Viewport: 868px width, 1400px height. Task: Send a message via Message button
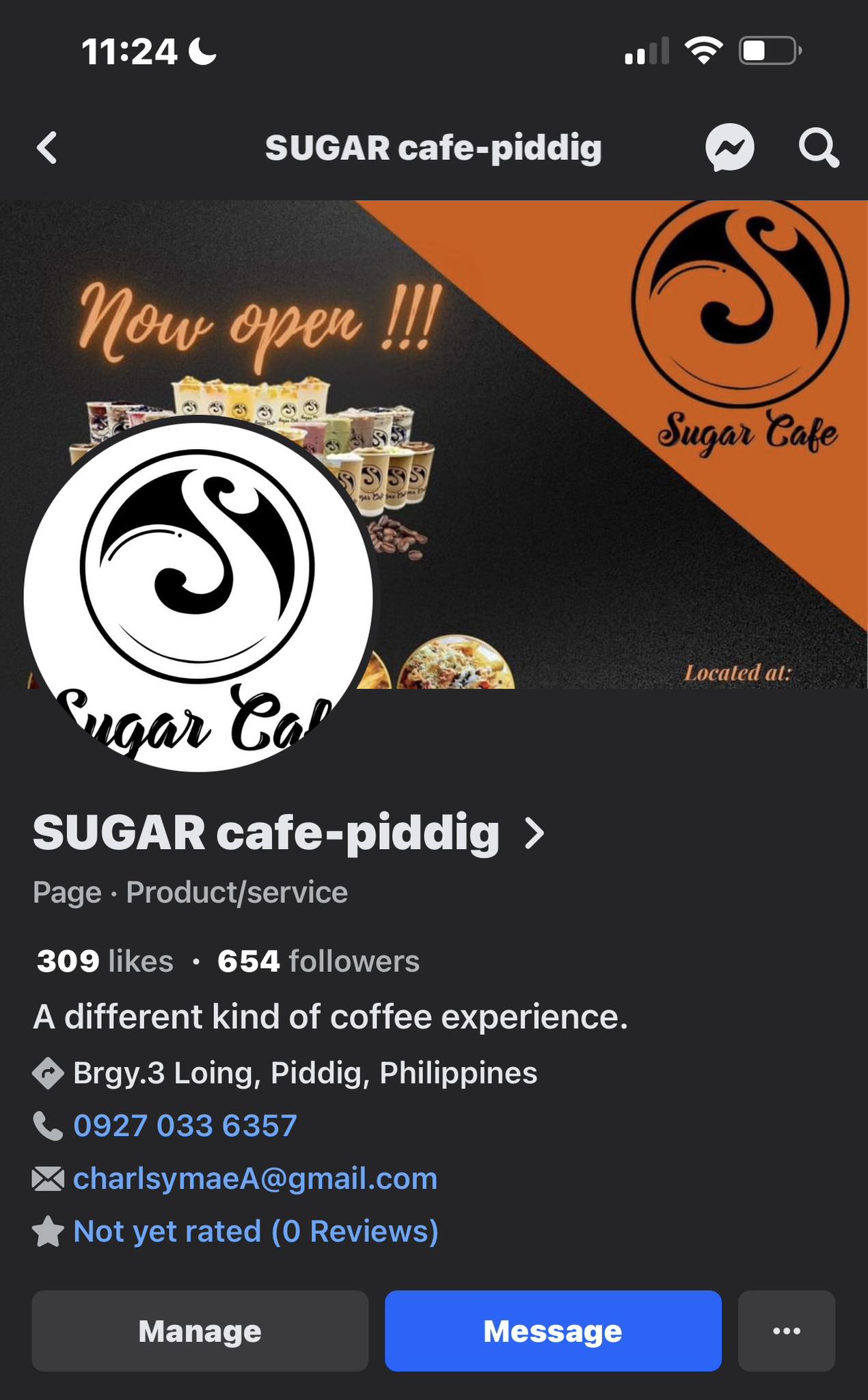(552, 1331)
